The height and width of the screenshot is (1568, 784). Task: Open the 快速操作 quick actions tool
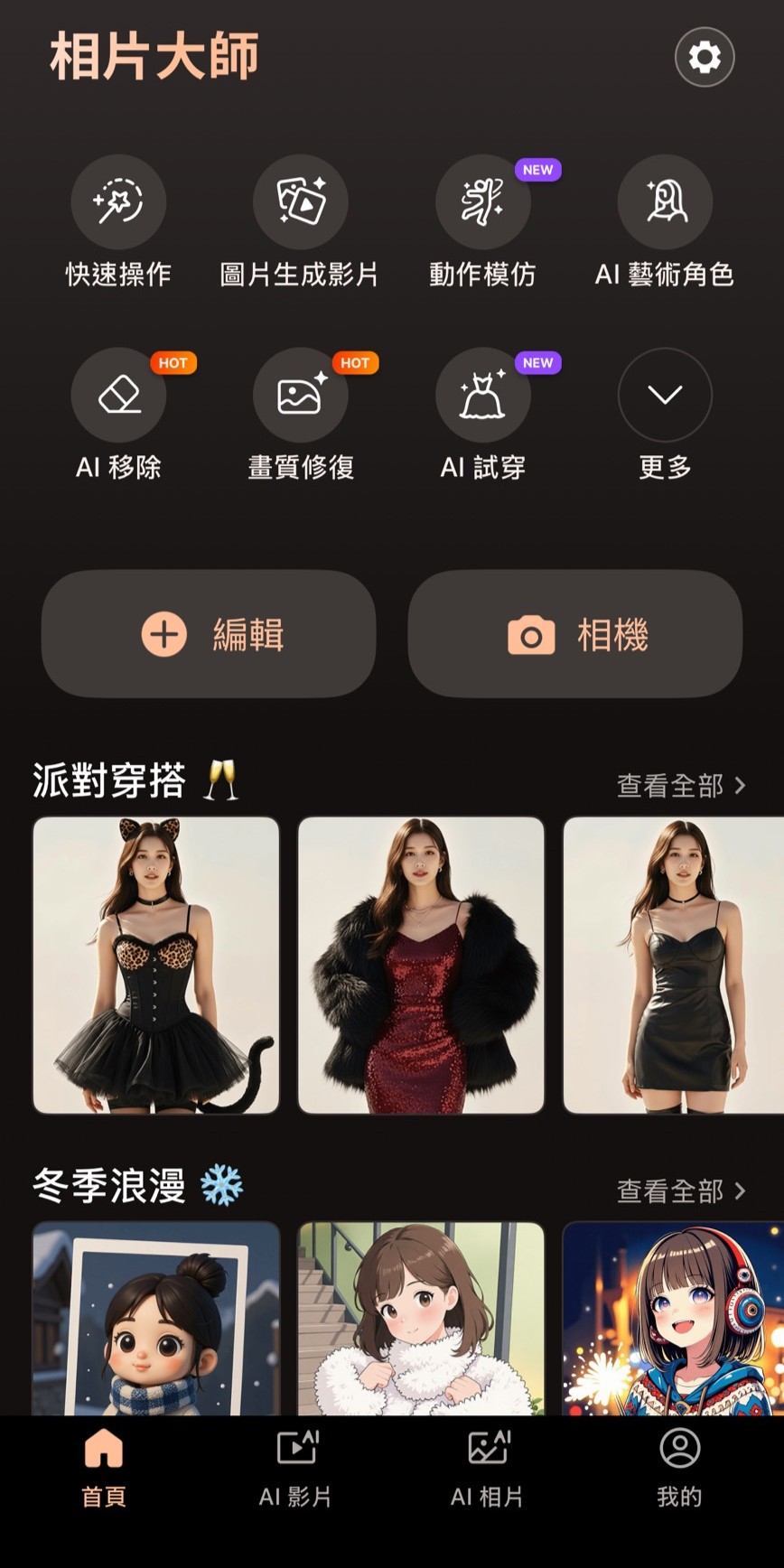click(118, 202)
